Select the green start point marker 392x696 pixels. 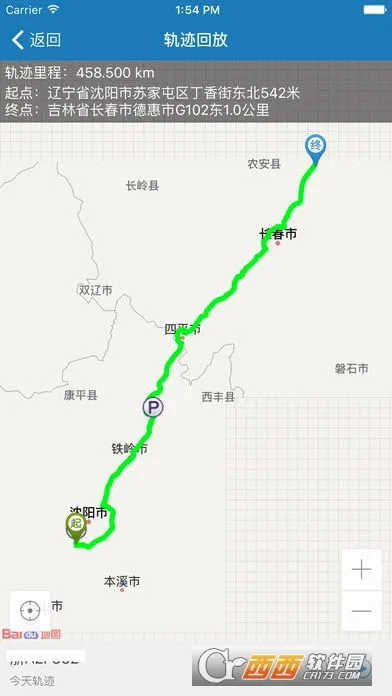(x=76, y=529)
